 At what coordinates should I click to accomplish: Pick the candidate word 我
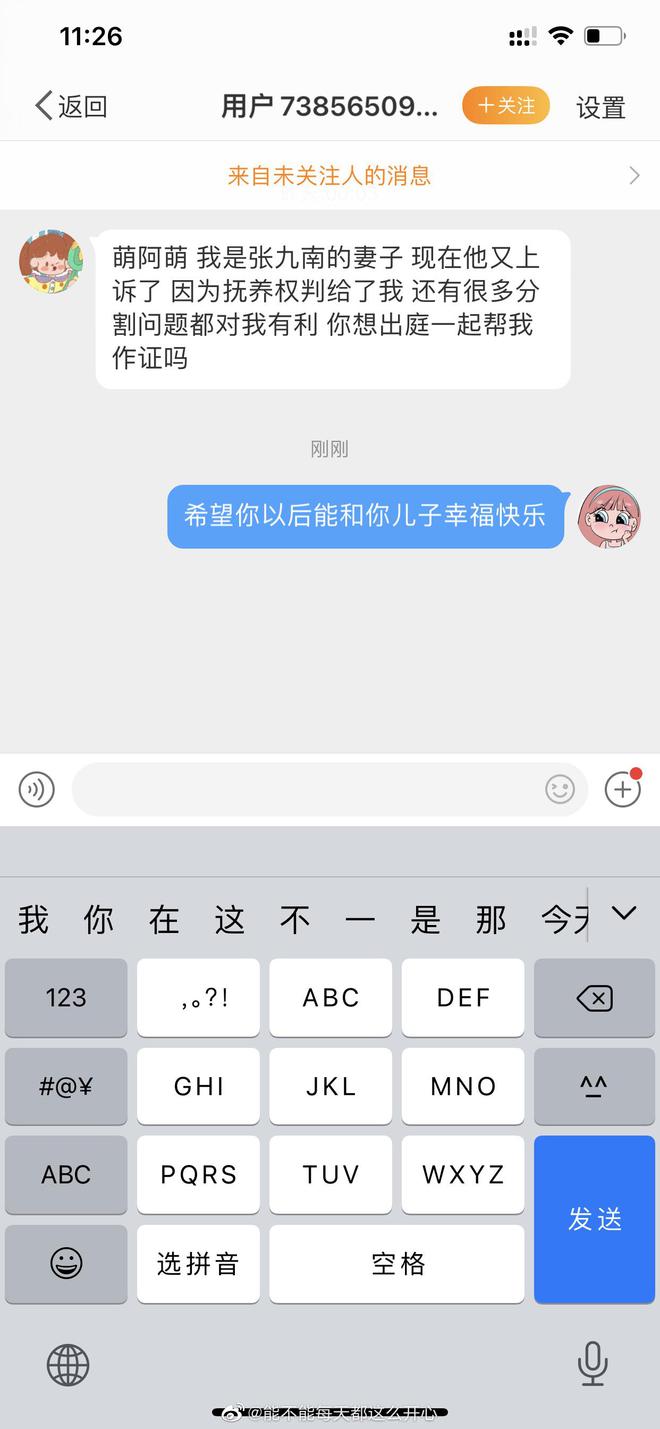[33, 919]
